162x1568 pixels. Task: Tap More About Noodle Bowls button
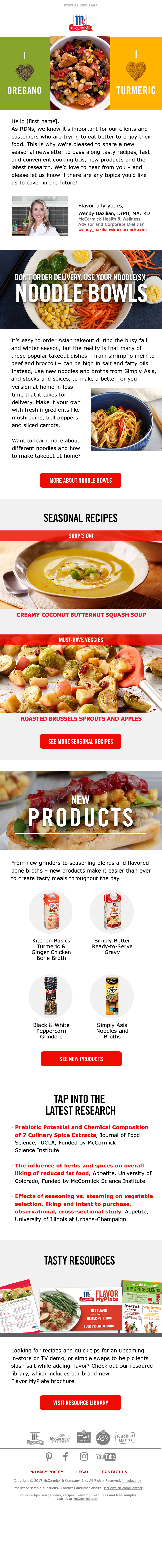[x=80, y=480]
